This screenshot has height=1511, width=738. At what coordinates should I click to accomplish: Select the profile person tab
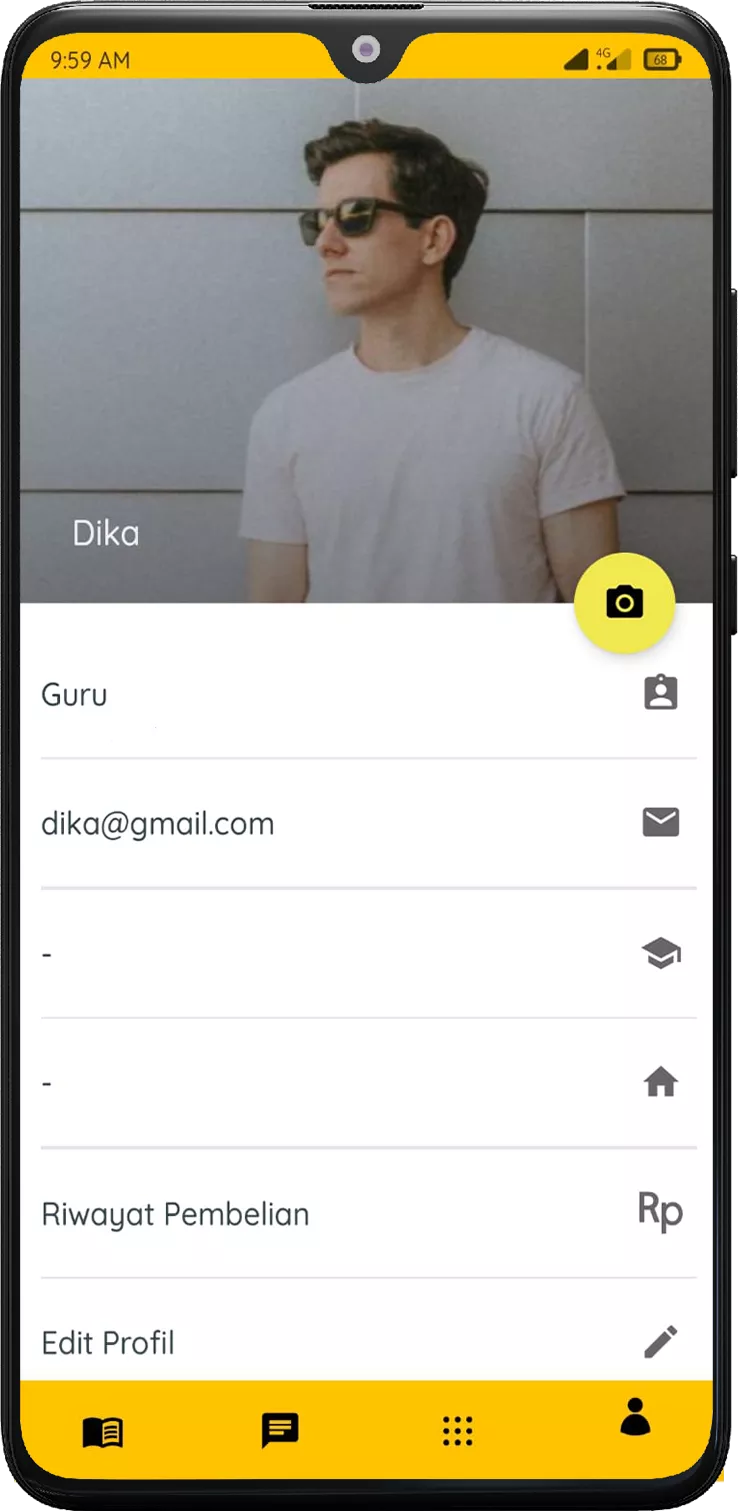click(635, 1417)
